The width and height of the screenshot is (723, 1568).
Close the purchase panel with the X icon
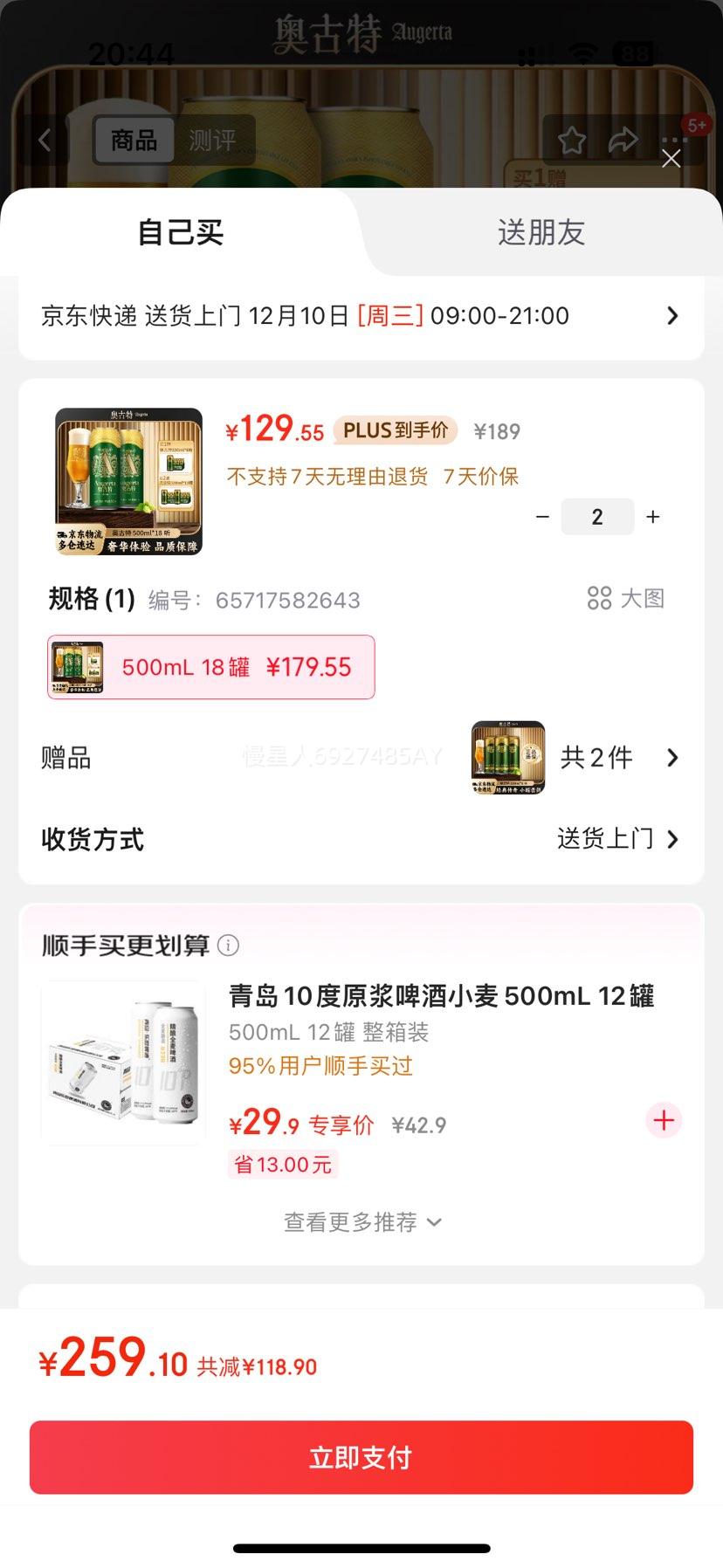point(671,159)
